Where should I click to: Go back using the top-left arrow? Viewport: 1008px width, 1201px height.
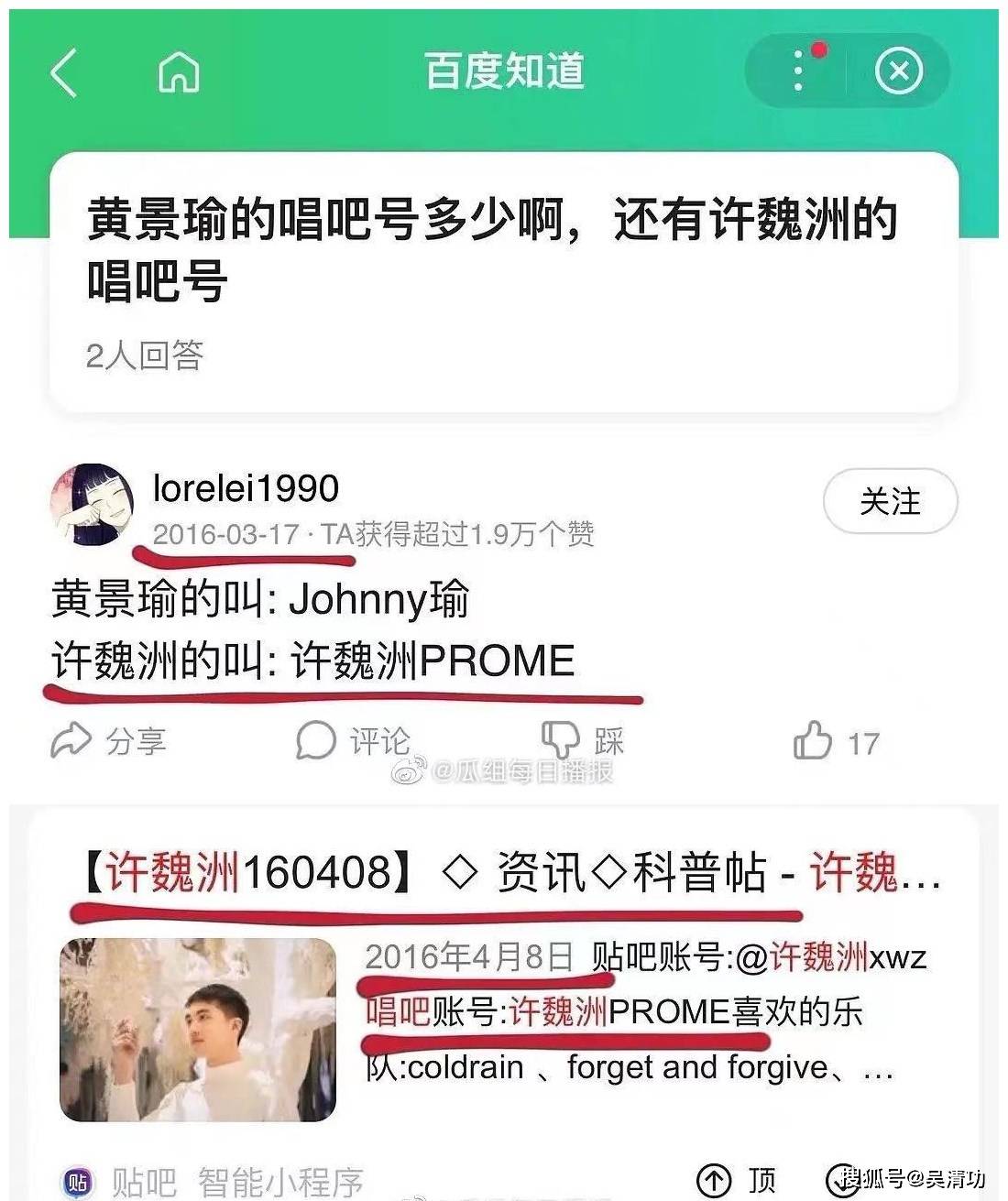(64, 72)
